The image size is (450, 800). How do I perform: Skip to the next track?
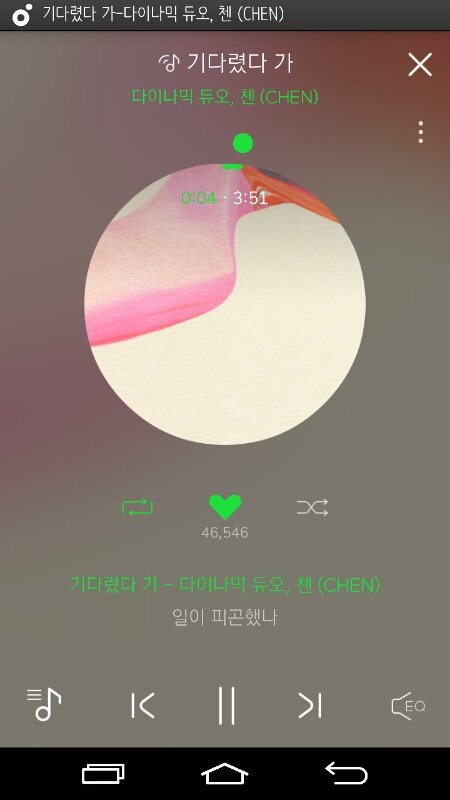tap(310, 706)
